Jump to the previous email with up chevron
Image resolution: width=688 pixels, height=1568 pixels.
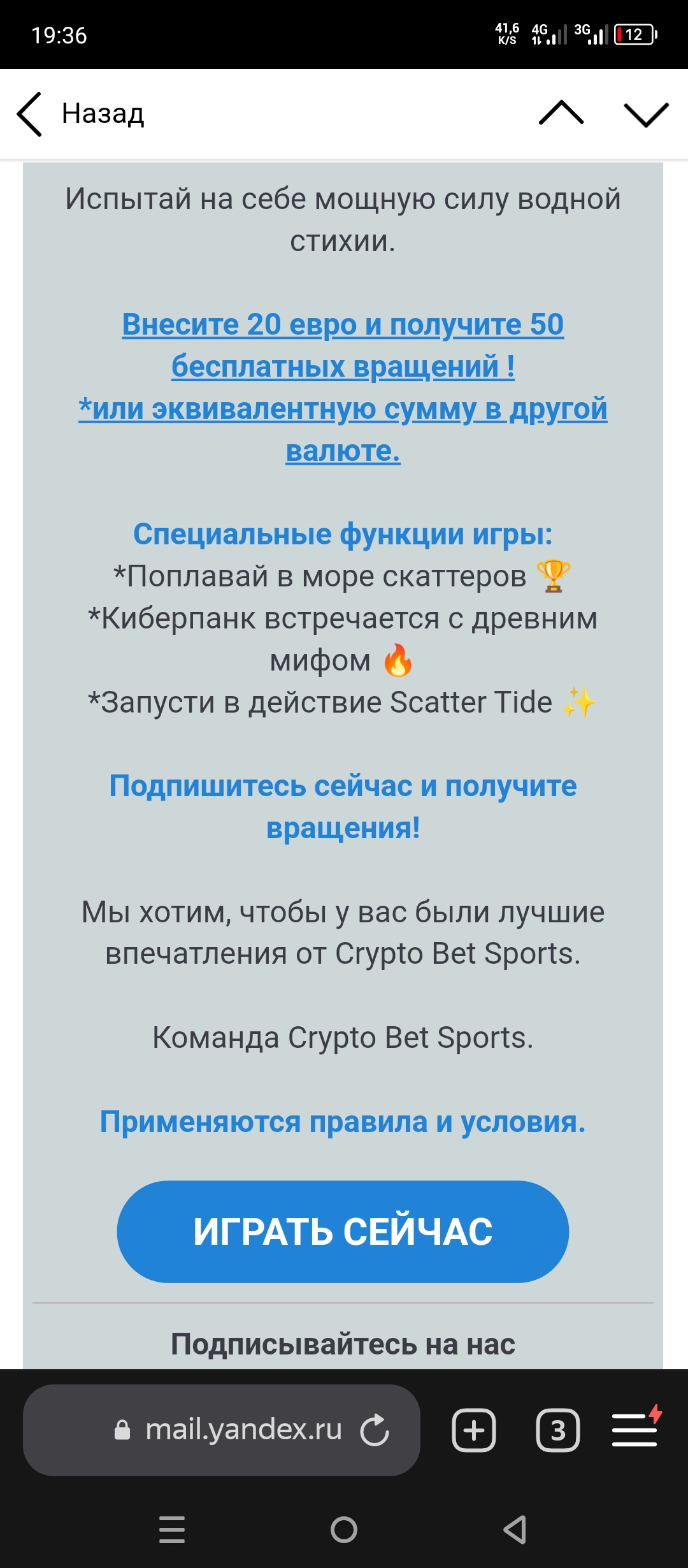click(x=561, y=113)
